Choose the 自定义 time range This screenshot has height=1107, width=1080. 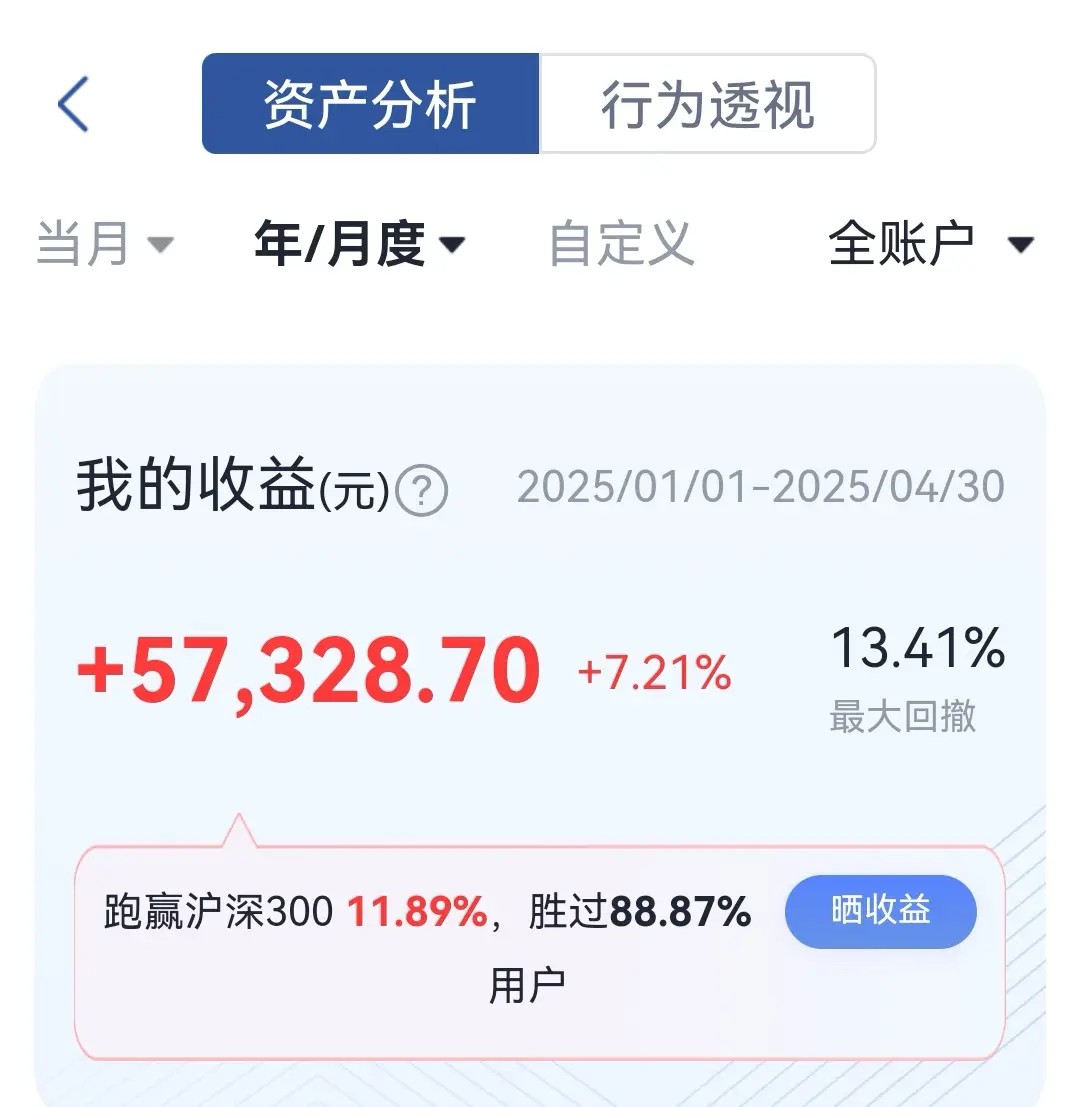[621, 244]
